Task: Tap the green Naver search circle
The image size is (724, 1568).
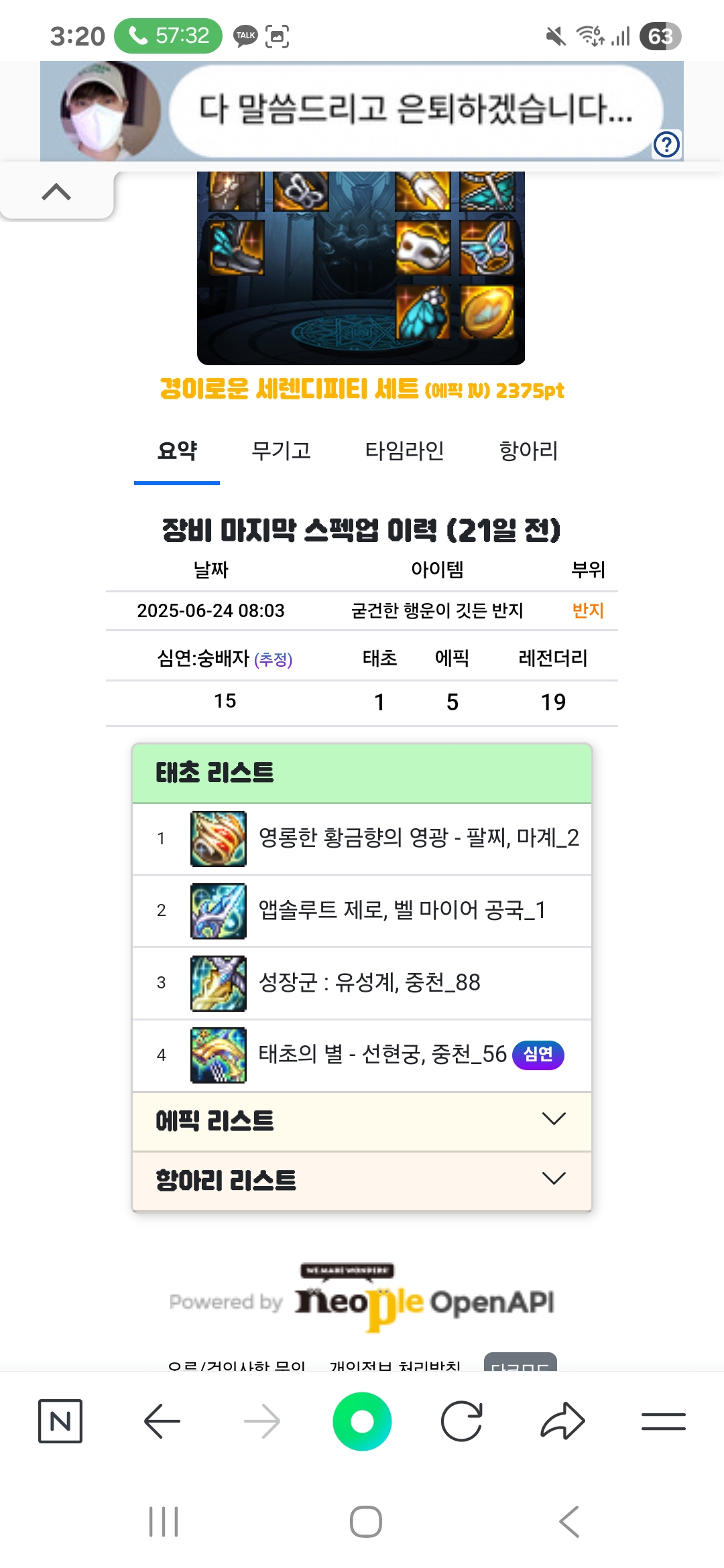Action: (362, 1421)
